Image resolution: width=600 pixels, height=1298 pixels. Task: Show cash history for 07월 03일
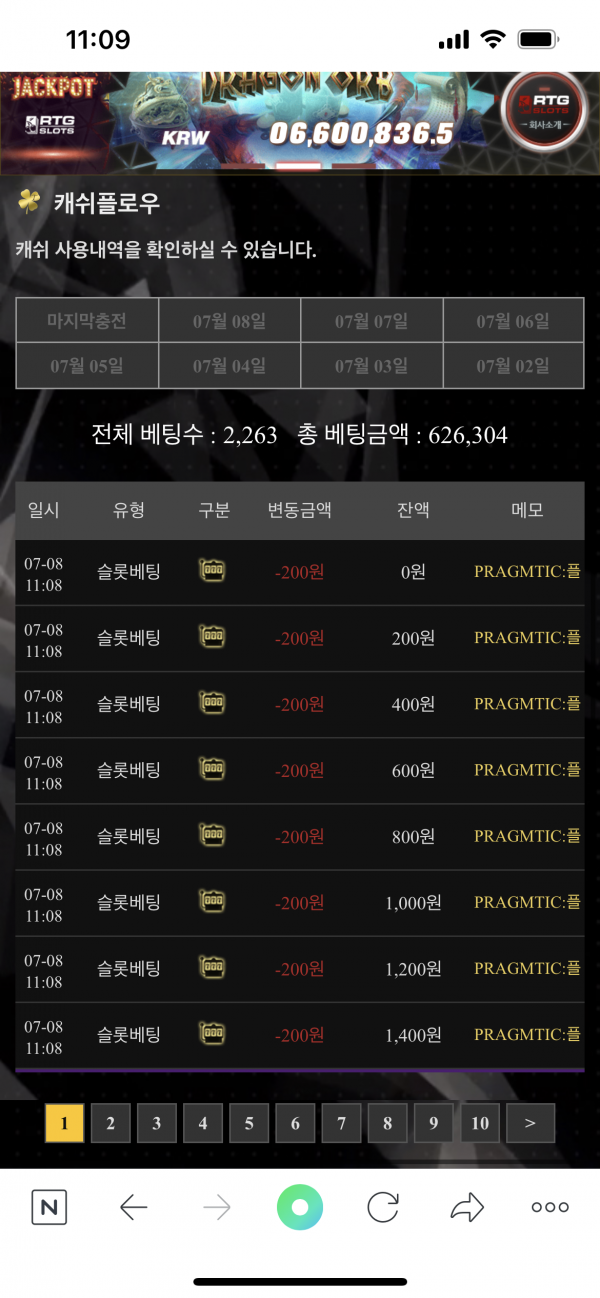pos(371,366)
